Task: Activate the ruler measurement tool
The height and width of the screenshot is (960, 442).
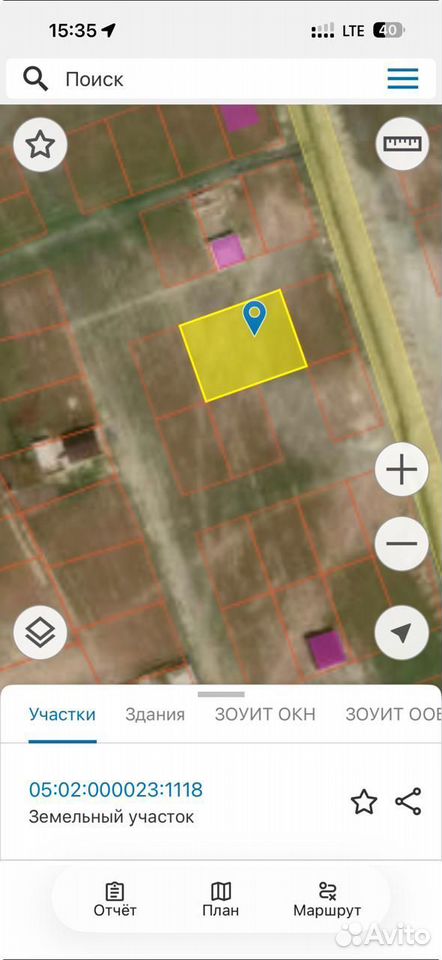Action: click(402, 143)
